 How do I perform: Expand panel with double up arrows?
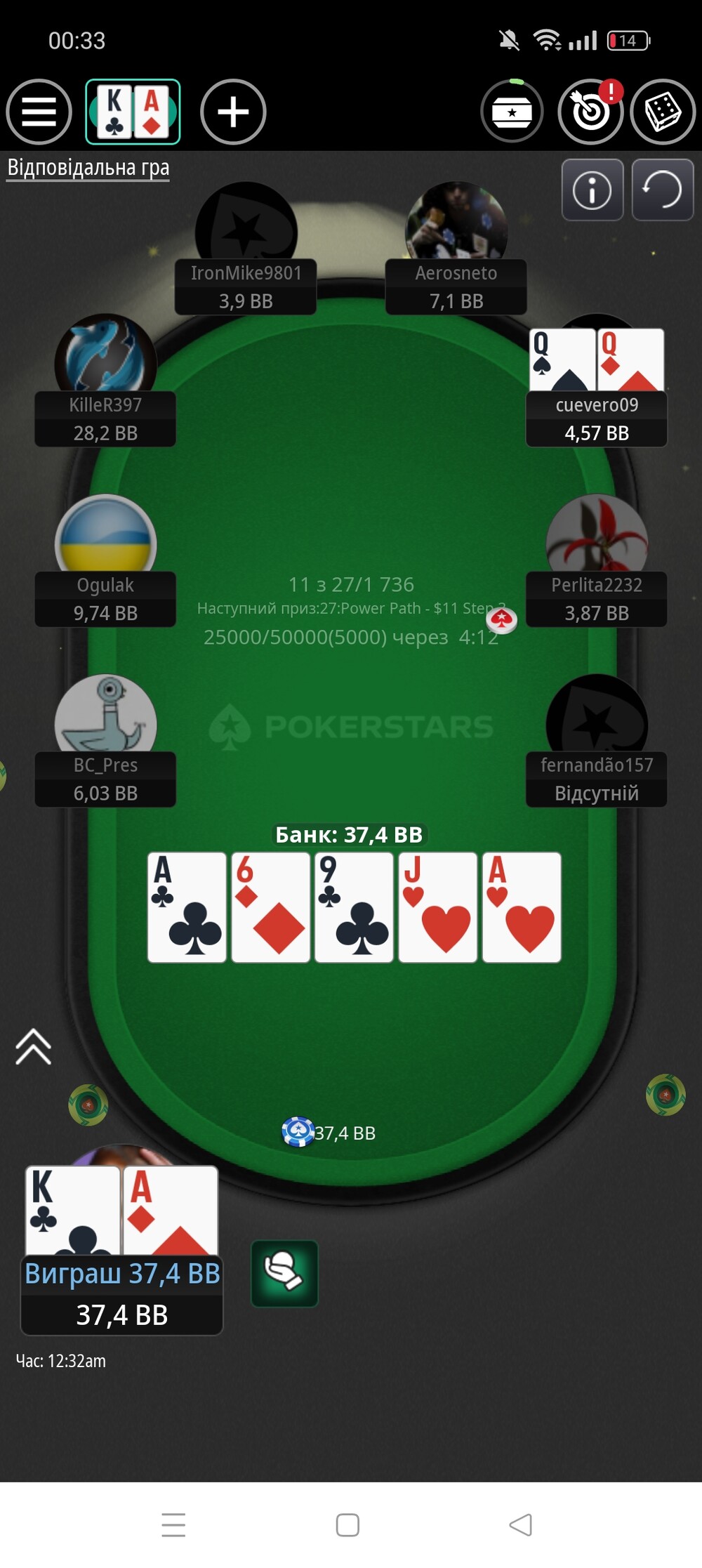(33, 1046)
